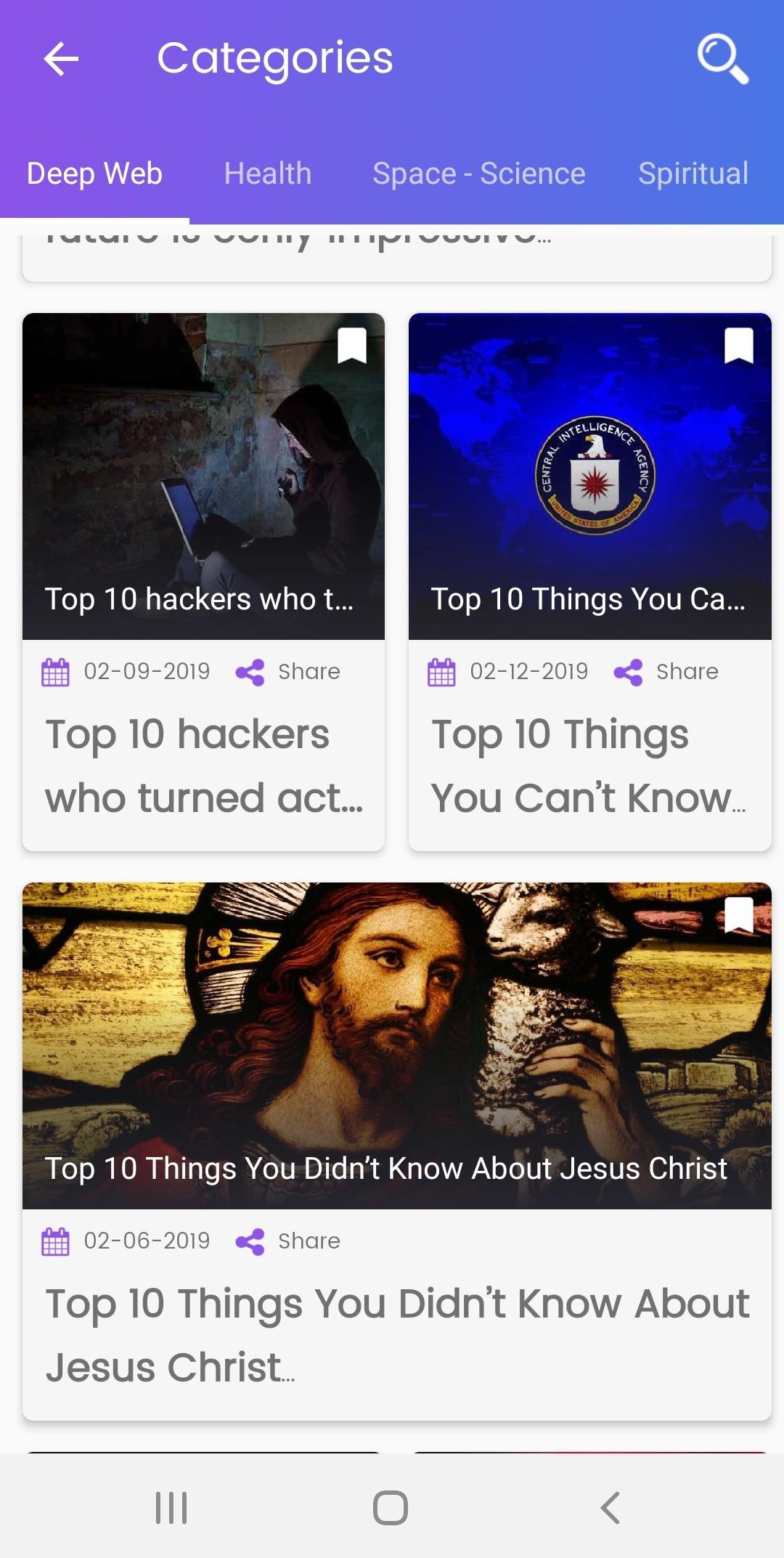
Task: Bookmark the Top 10 hackers article
Action: coord(352,345)
